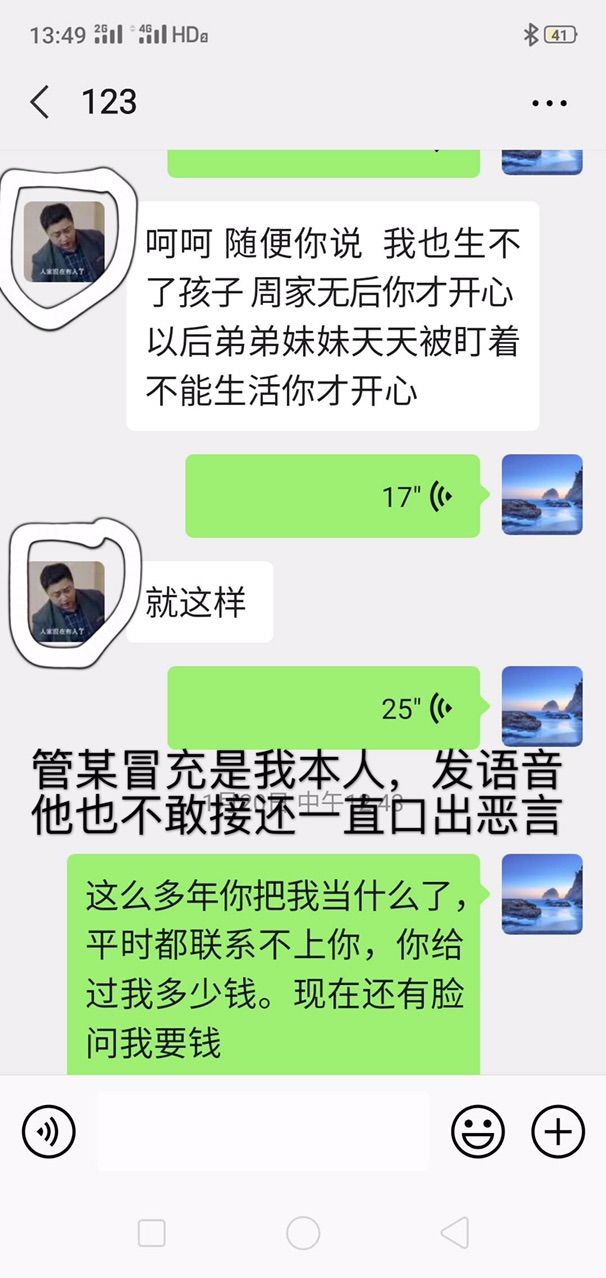606x1278 pixels.
Task: Open the plus attachment menu
Action: click(x=557, y=1132)
